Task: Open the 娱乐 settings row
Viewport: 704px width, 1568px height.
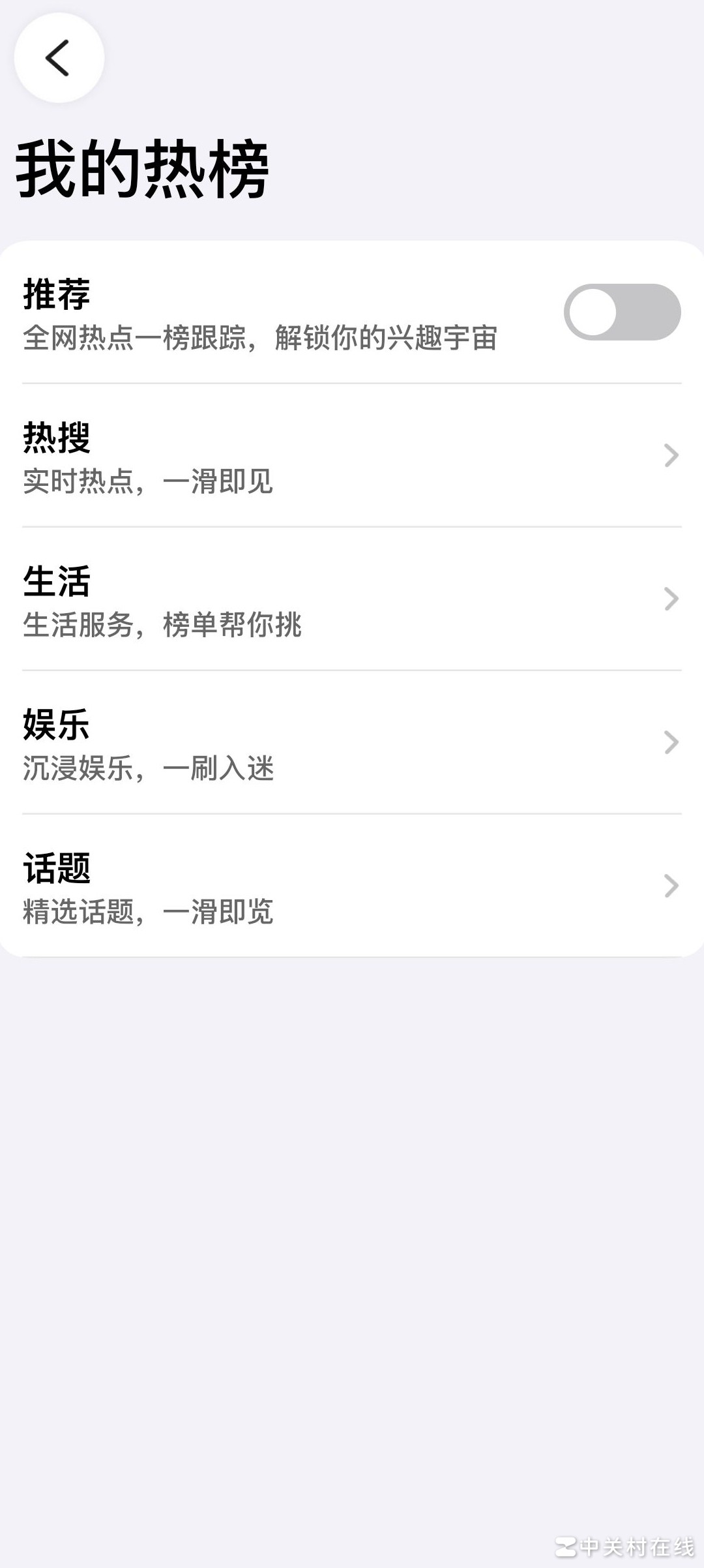Action: (352, 743)
